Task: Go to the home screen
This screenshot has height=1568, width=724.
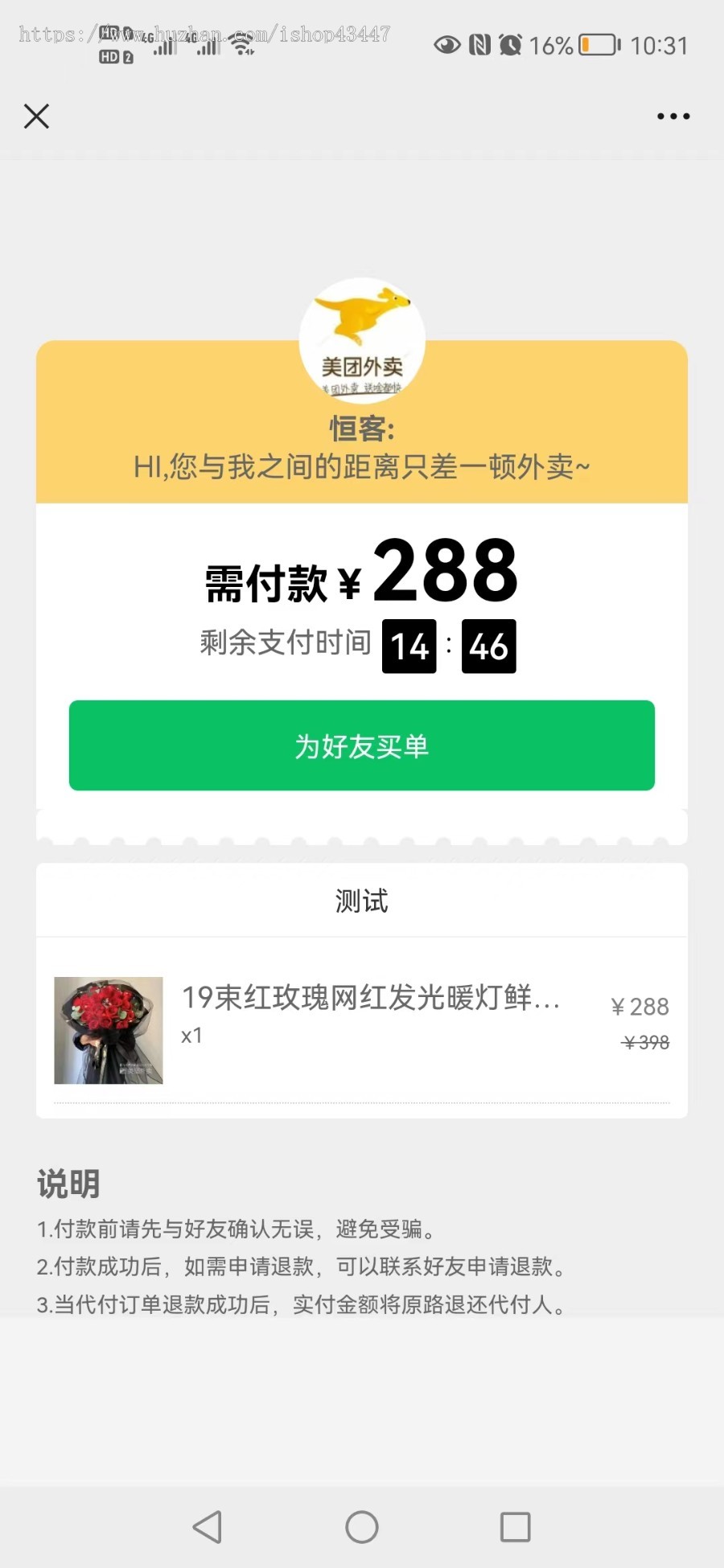Action: pyautogui.click(x=362, y=1526)
